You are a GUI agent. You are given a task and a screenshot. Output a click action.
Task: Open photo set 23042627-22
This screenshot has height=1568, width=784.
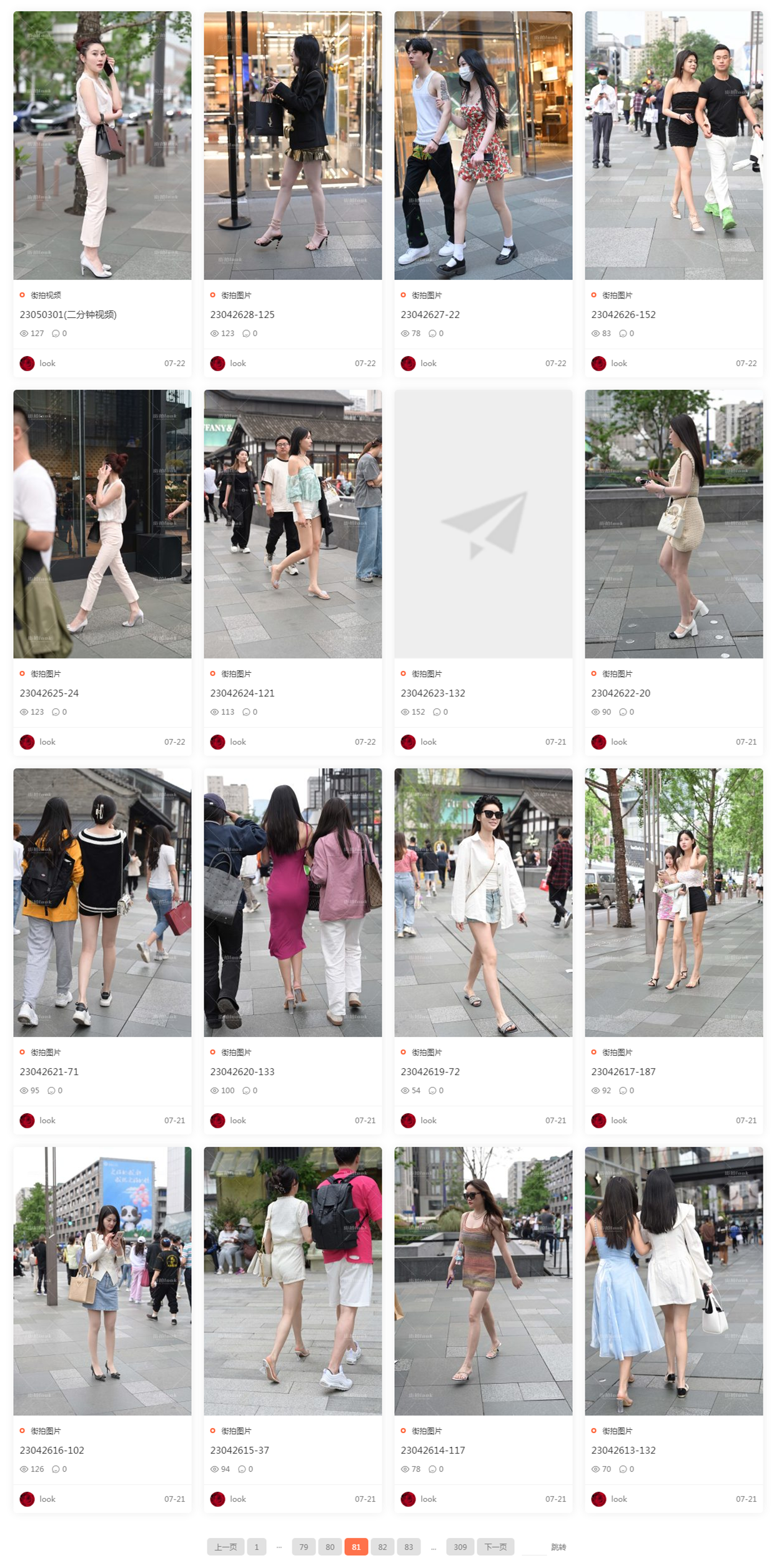click(430, 314)
